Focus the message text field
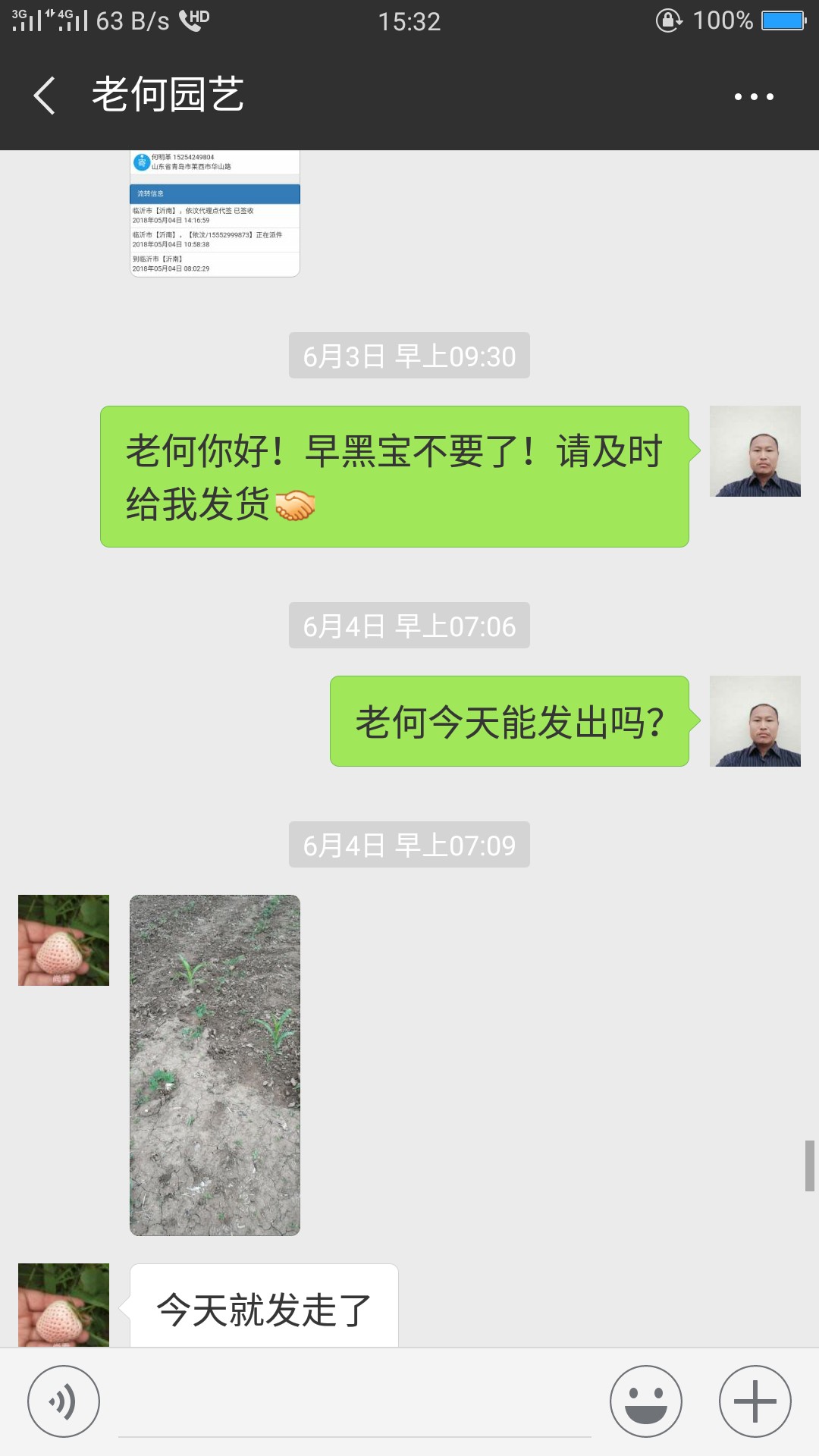Viewport: 819px width, 1456px height. tap(355, 1403)
